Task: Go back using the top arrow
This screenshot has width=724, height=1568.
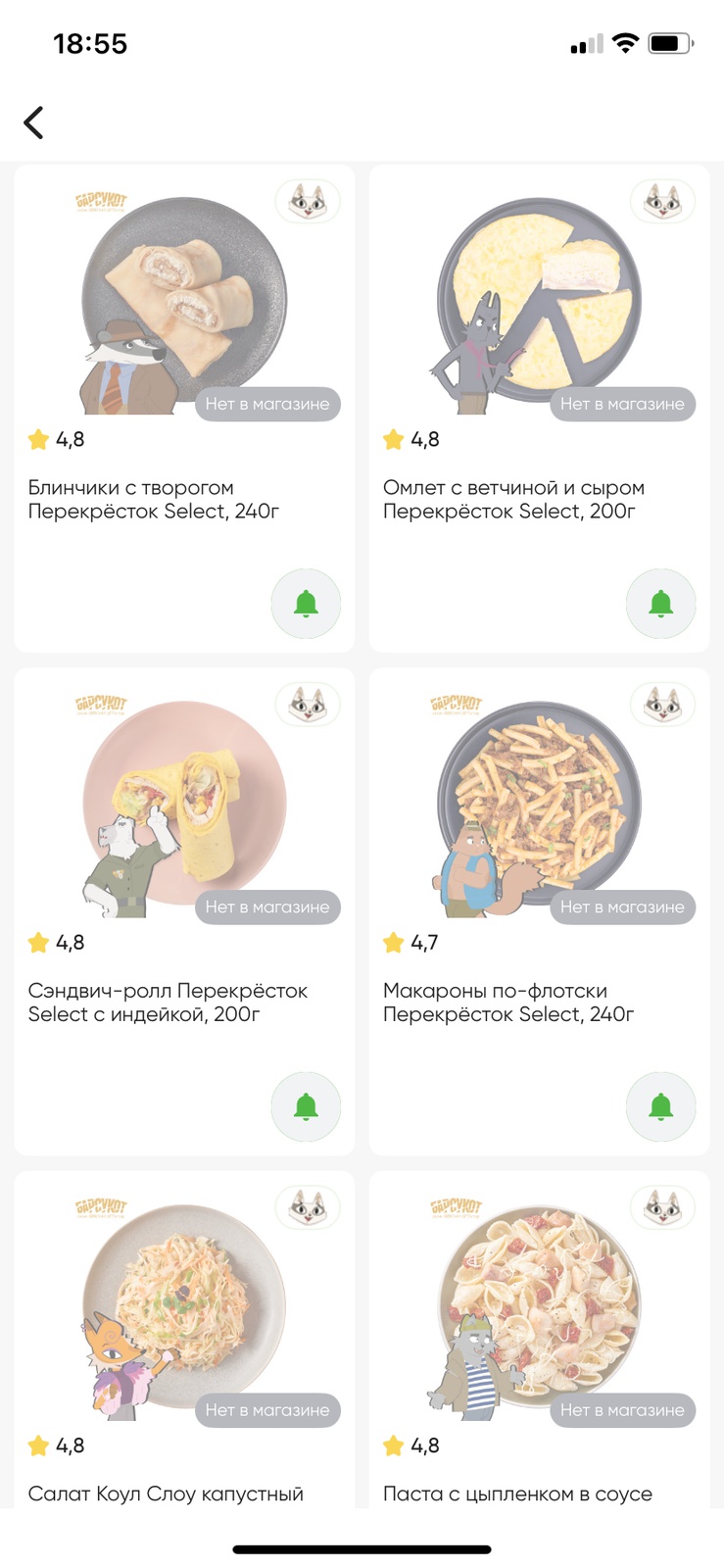Action: tap(34, 122)
